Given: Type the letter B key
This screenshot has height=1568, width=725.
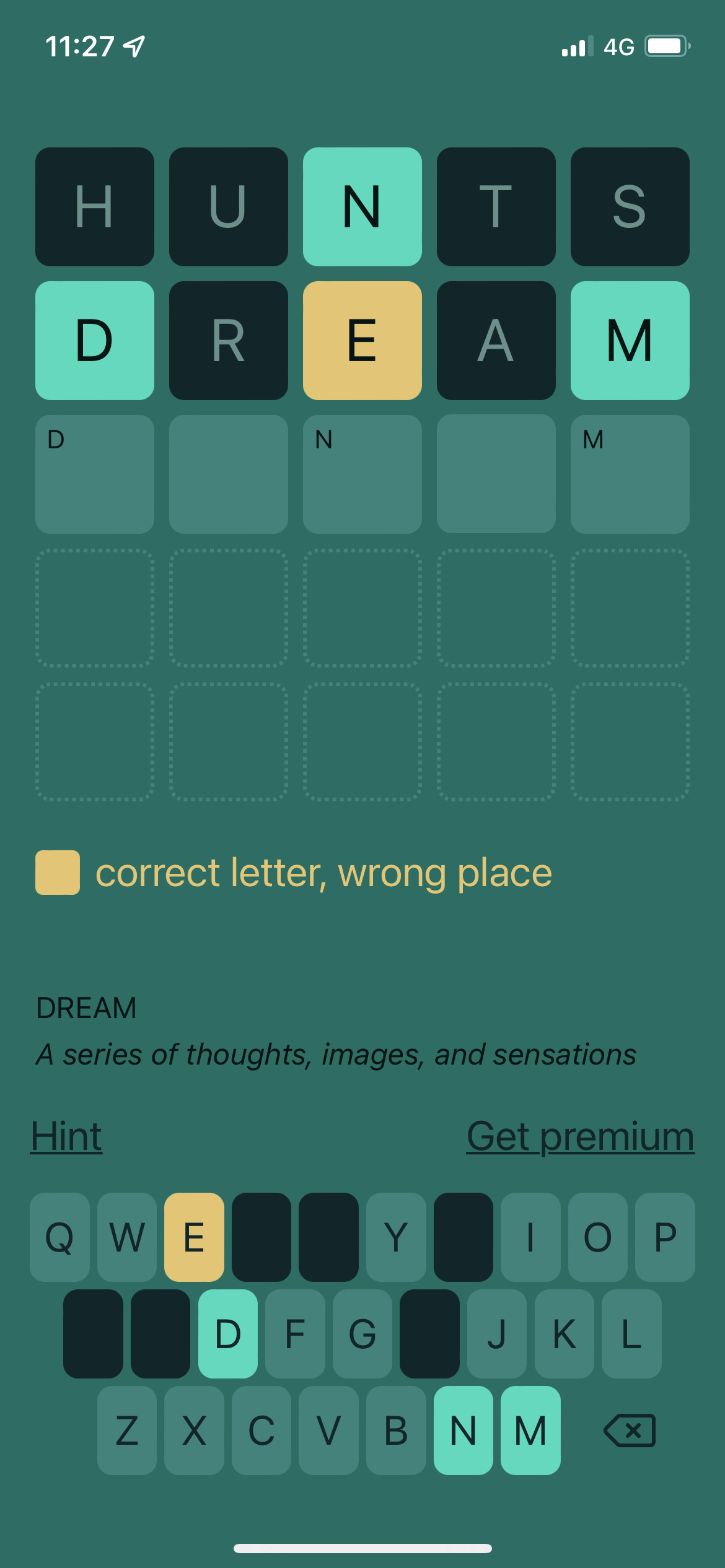Looking at the screenshot, I should (395, 1430).
